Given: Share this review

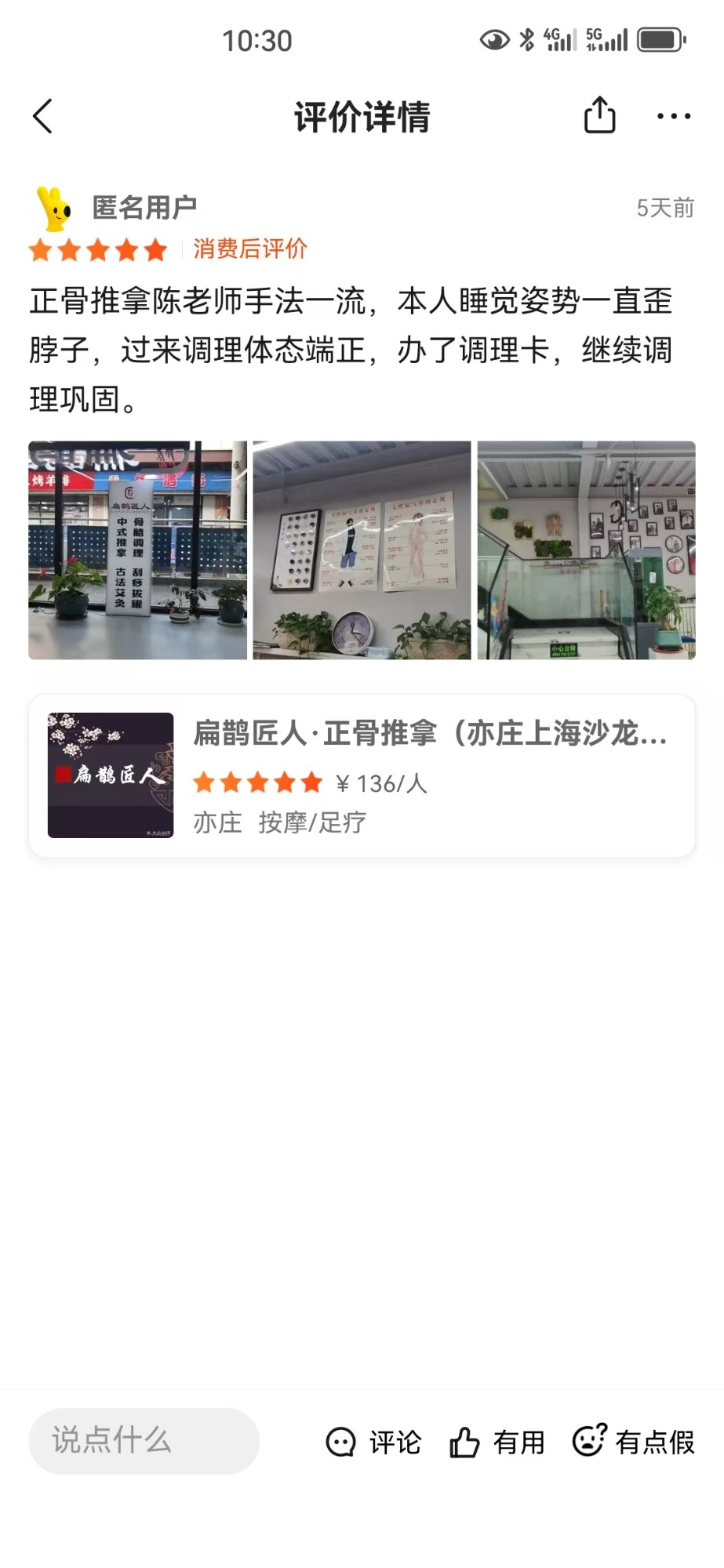Looking at the screenshot, I should click(599, 116).
